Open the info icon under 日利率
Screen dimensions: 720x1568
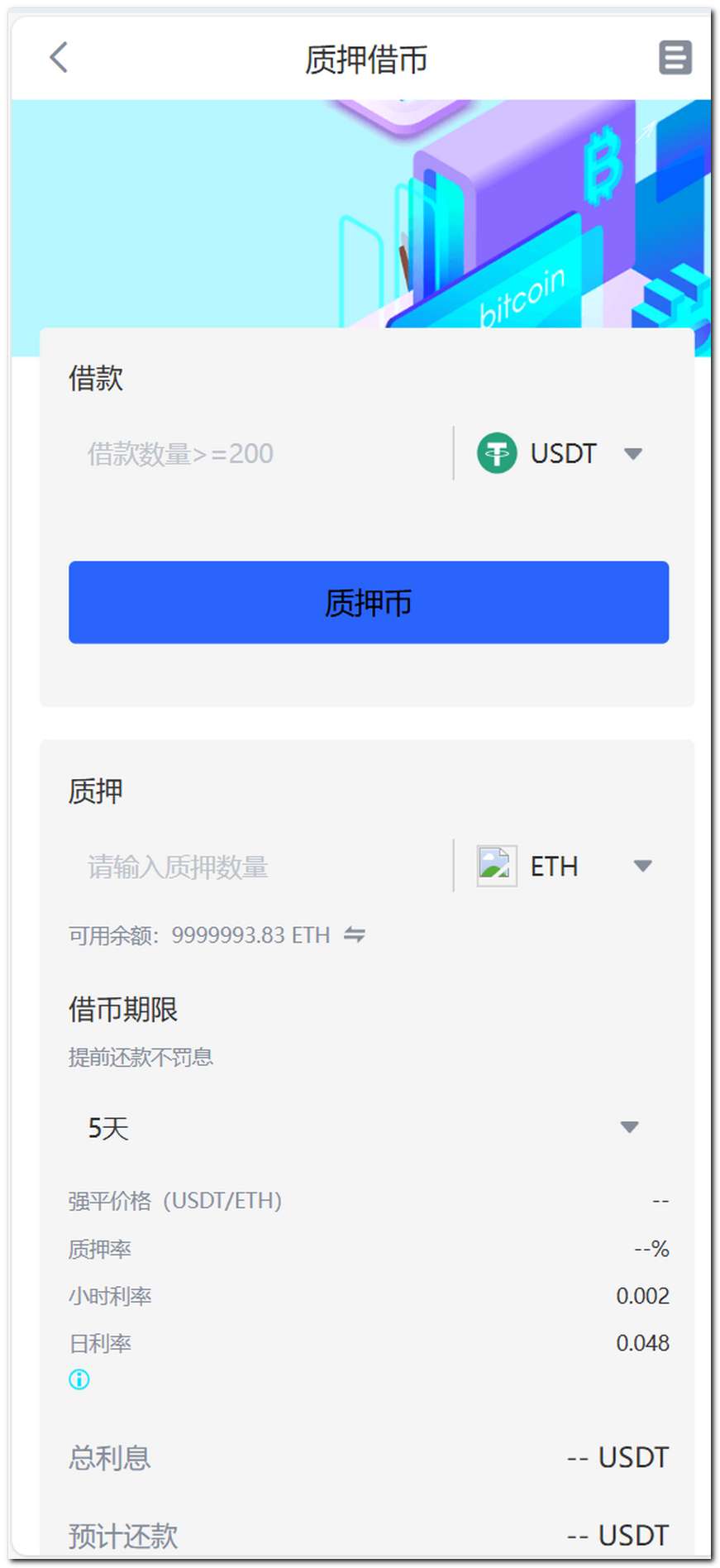pyautogui.click(x=79, y=1379)
